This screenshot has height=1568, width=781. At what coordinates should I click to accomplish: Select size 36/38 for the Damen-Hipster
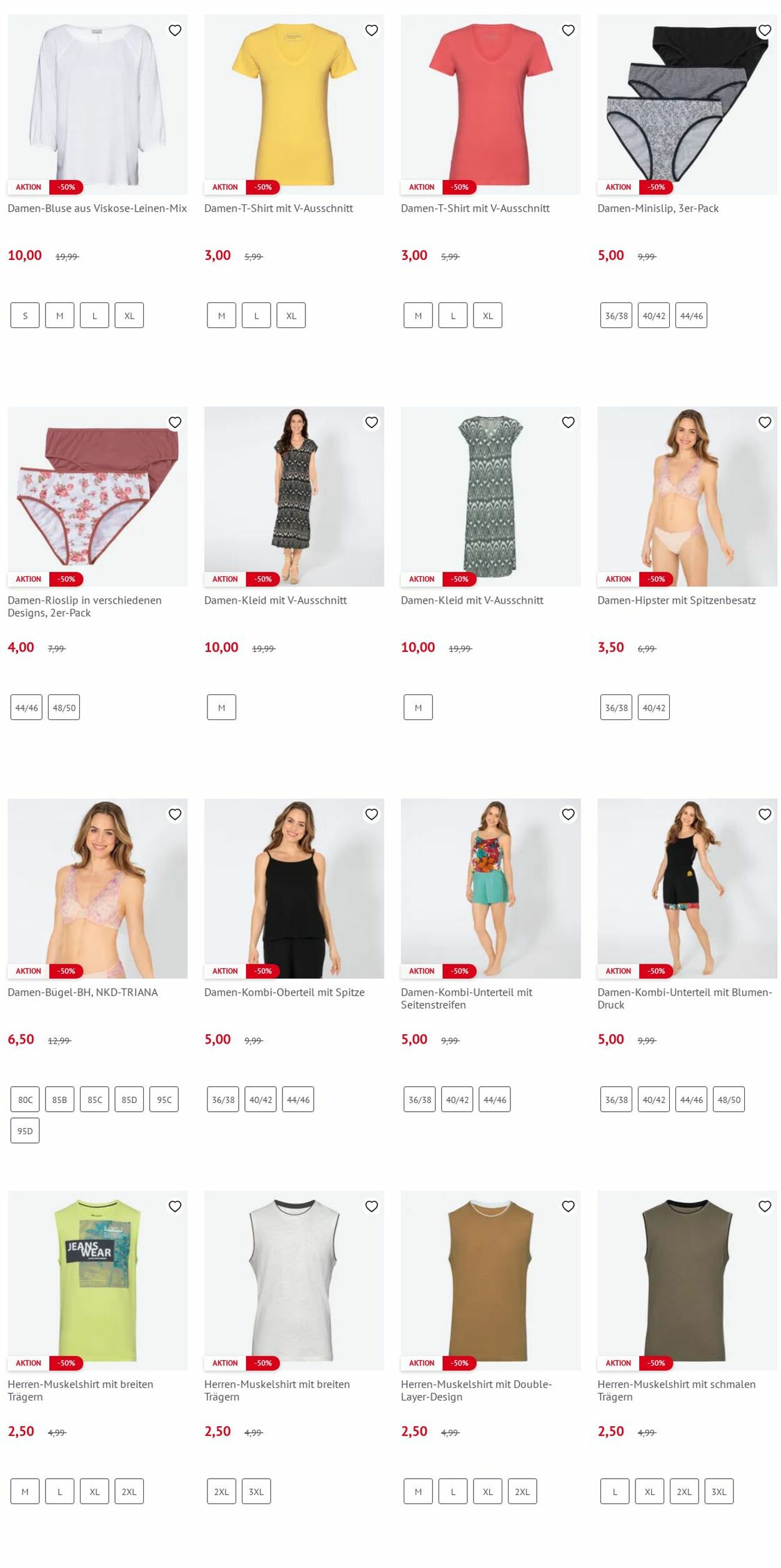click(616, 707)
